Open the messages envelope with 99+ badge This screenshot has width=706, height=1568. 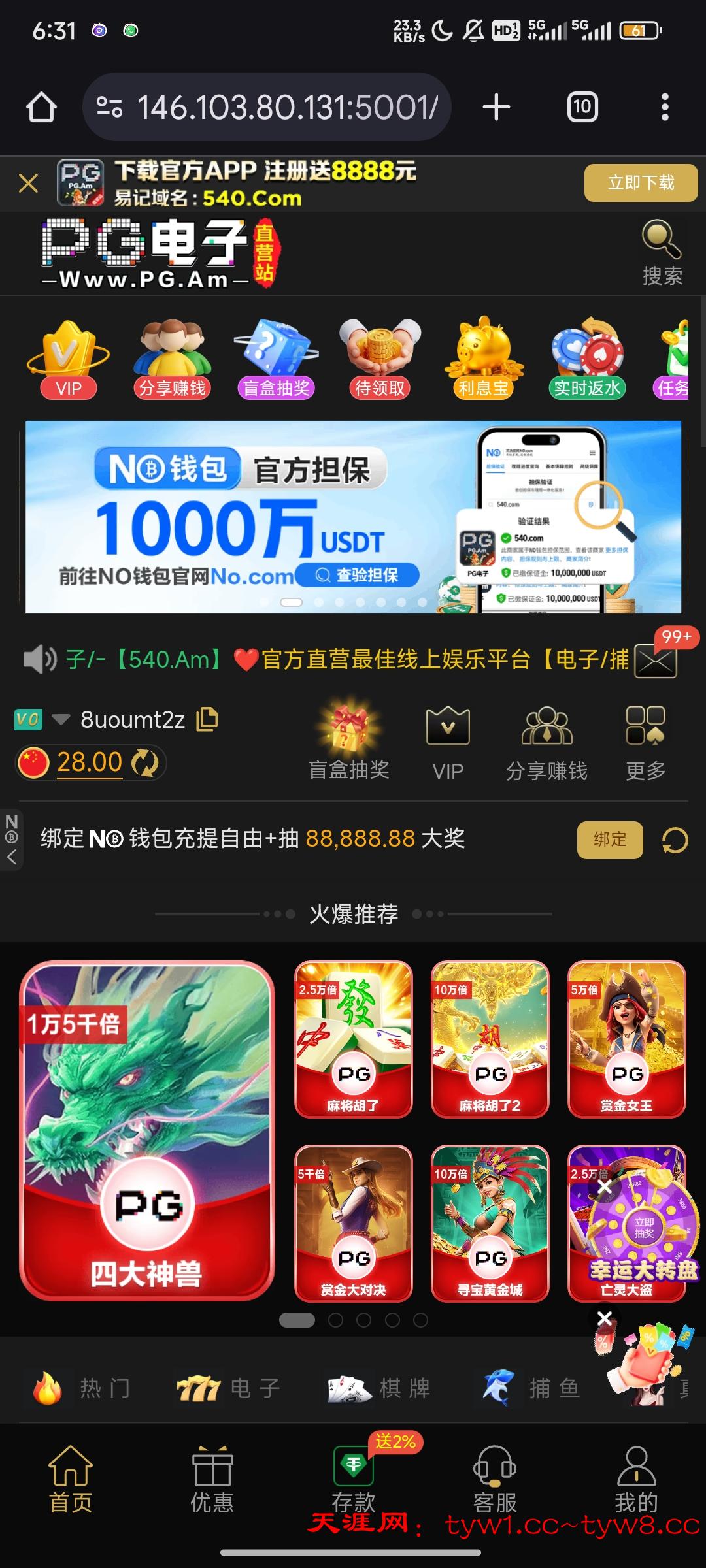tap(656, 661)
